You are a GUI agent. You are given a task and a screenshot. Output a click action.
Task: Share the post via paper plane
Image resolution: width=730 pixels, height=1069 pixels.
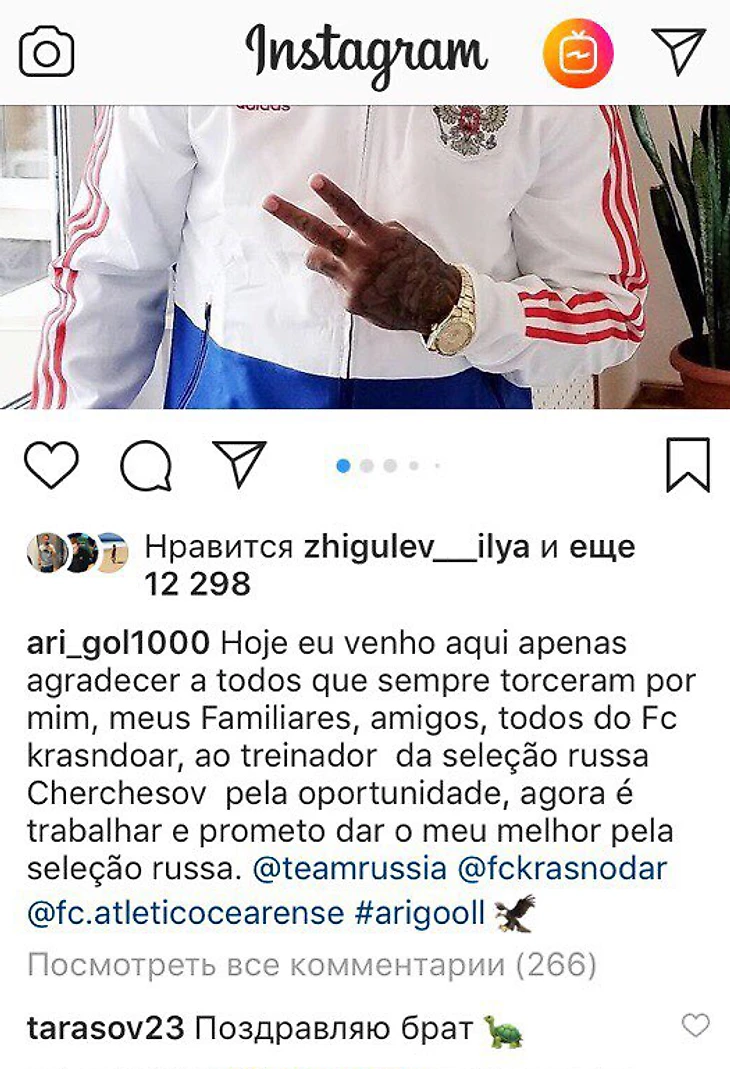point(239,464)
